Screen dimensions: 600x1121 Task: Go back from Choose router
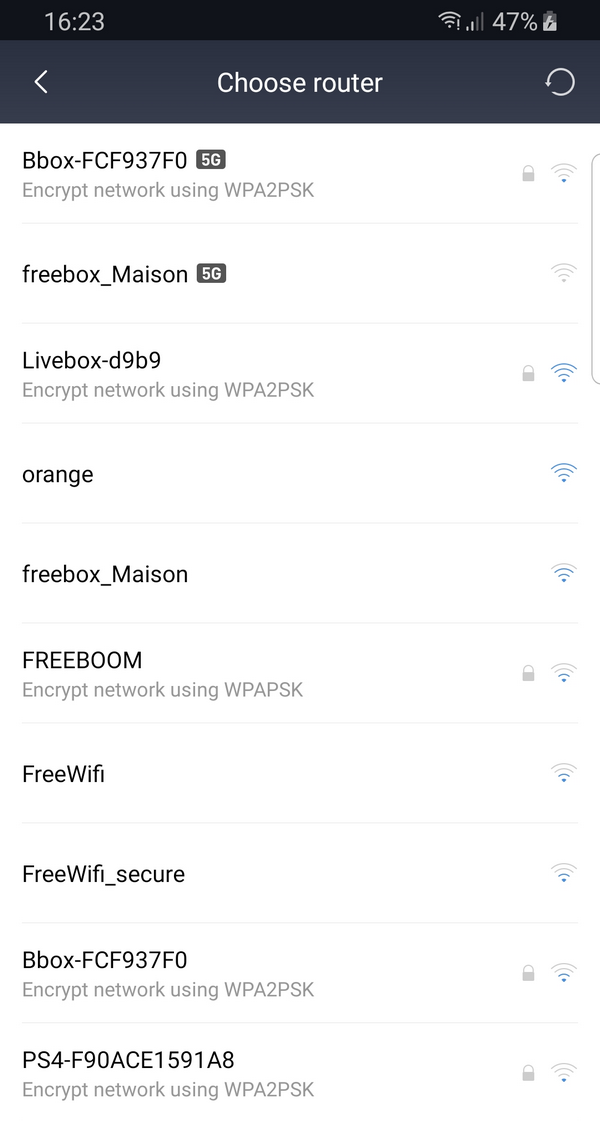[x=41, y=82]
